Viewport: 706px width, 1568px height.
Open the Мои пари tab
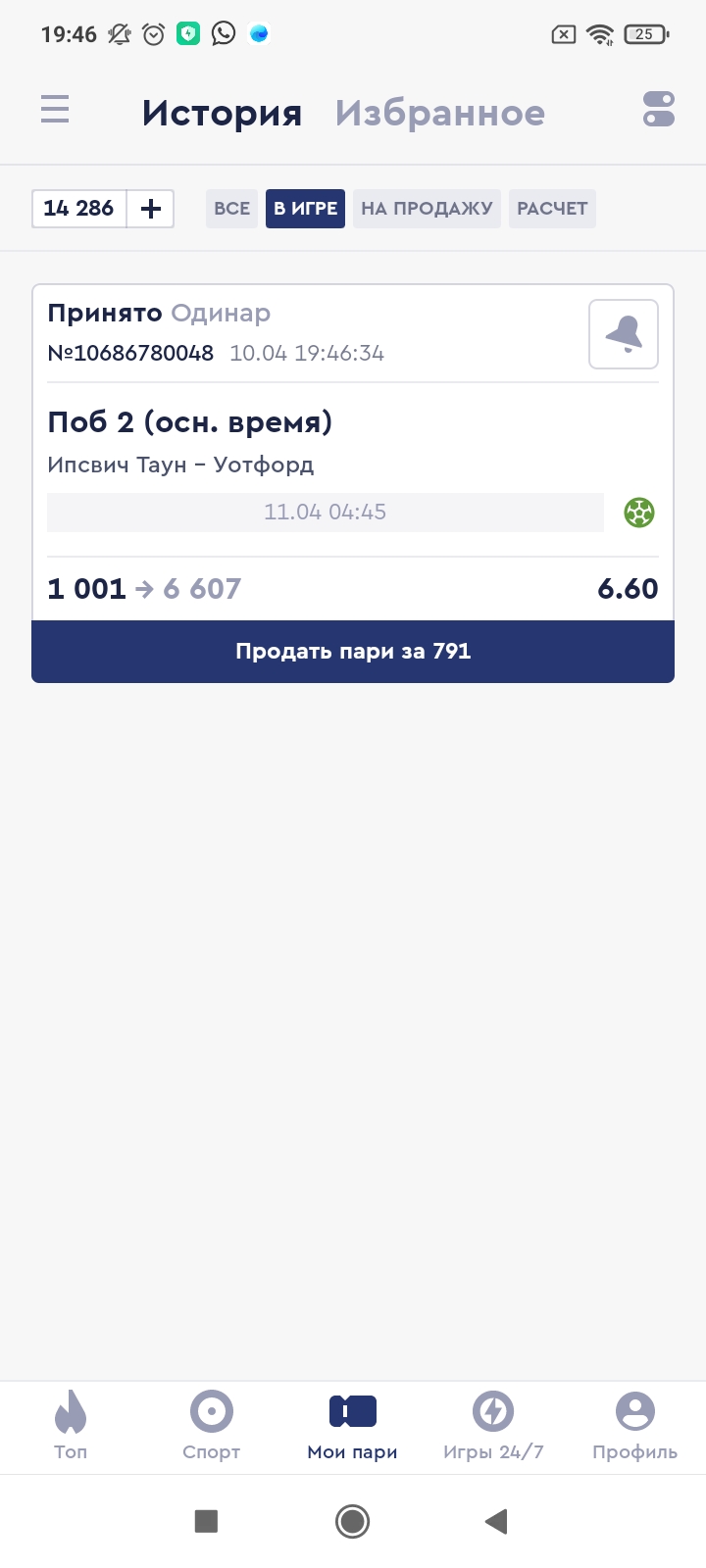(x=353, y=1426)
